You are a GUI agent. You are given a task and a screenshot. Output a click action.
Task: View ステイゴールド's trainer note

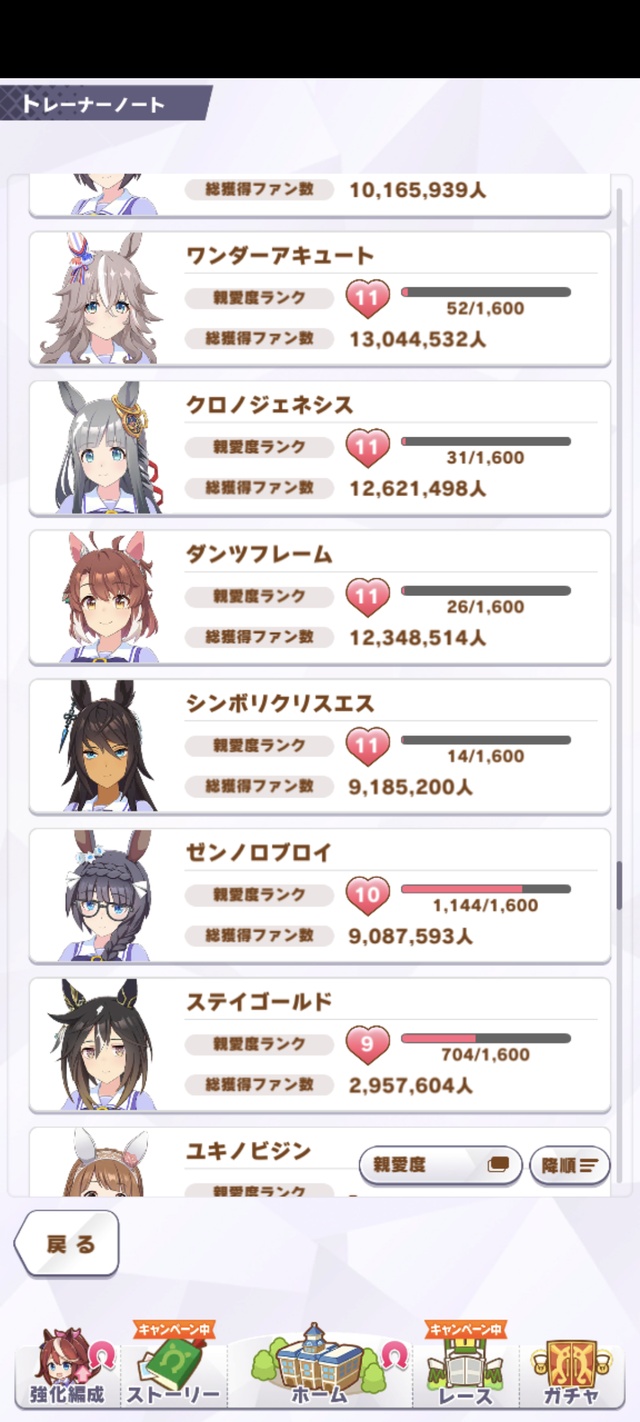(x=319, y=1044)
